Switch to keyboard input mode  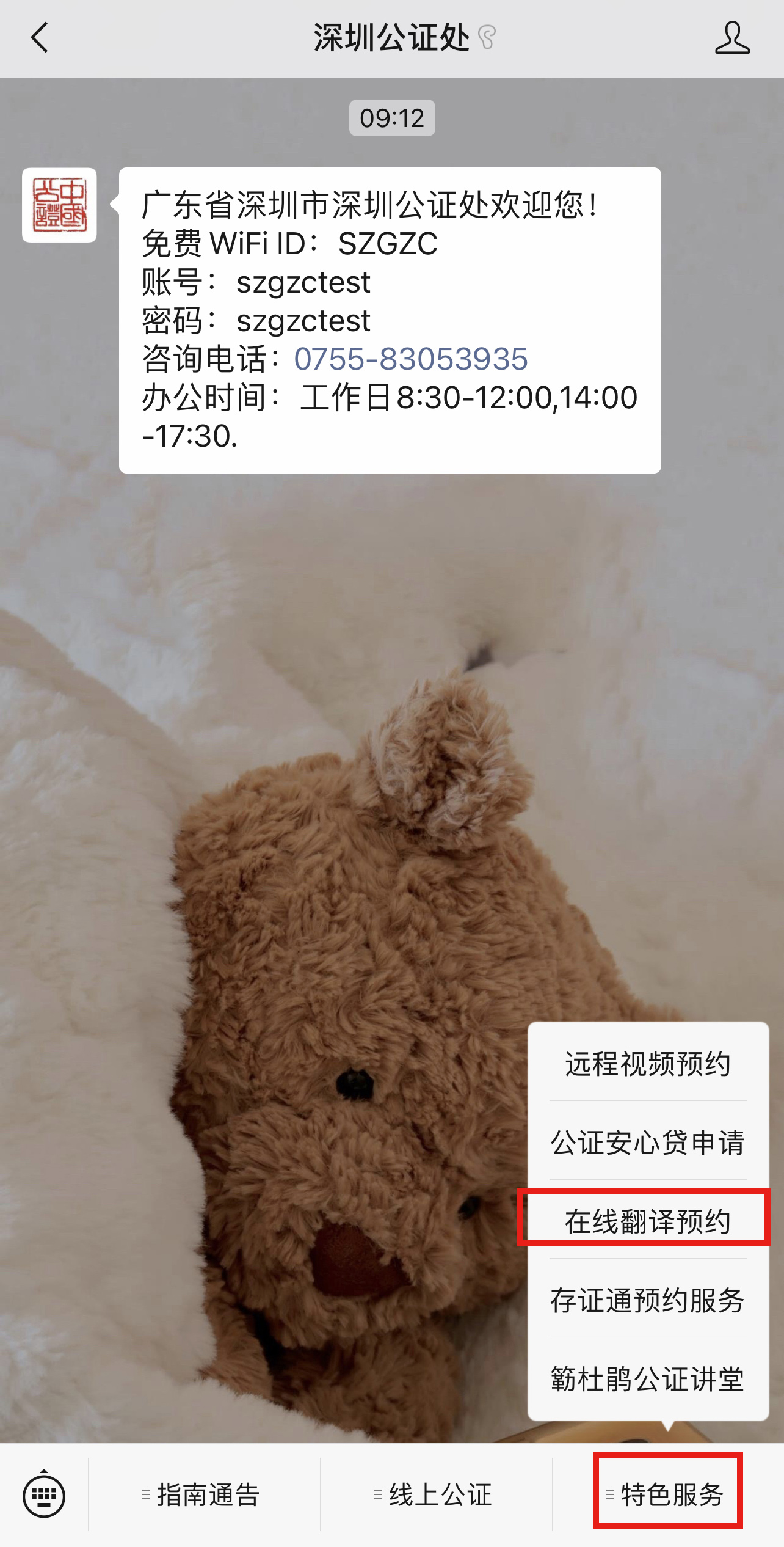pyautogui.click(x=44, y=1495)
